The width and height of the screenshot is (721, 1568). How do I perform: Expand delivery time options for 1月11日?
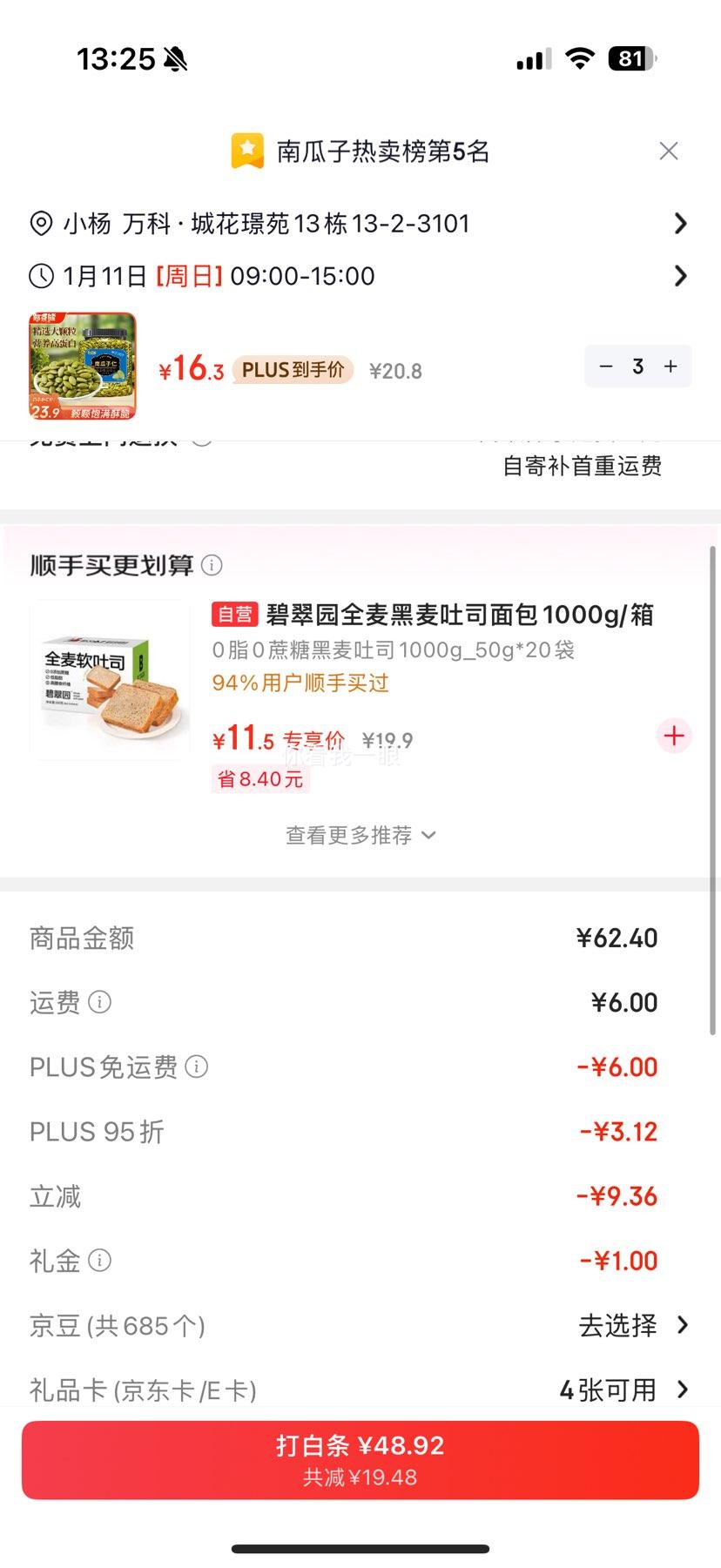tap(681, 276)
